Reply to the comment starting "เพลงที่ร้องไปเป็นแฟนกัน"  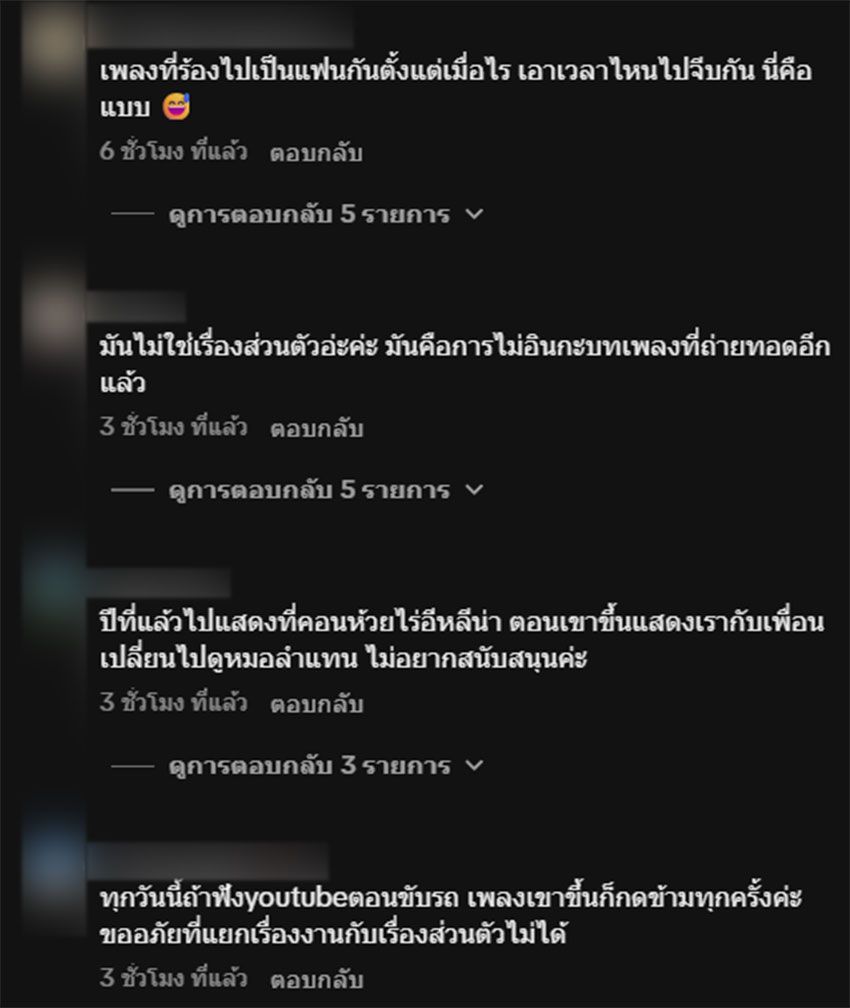tap(316, 153)
